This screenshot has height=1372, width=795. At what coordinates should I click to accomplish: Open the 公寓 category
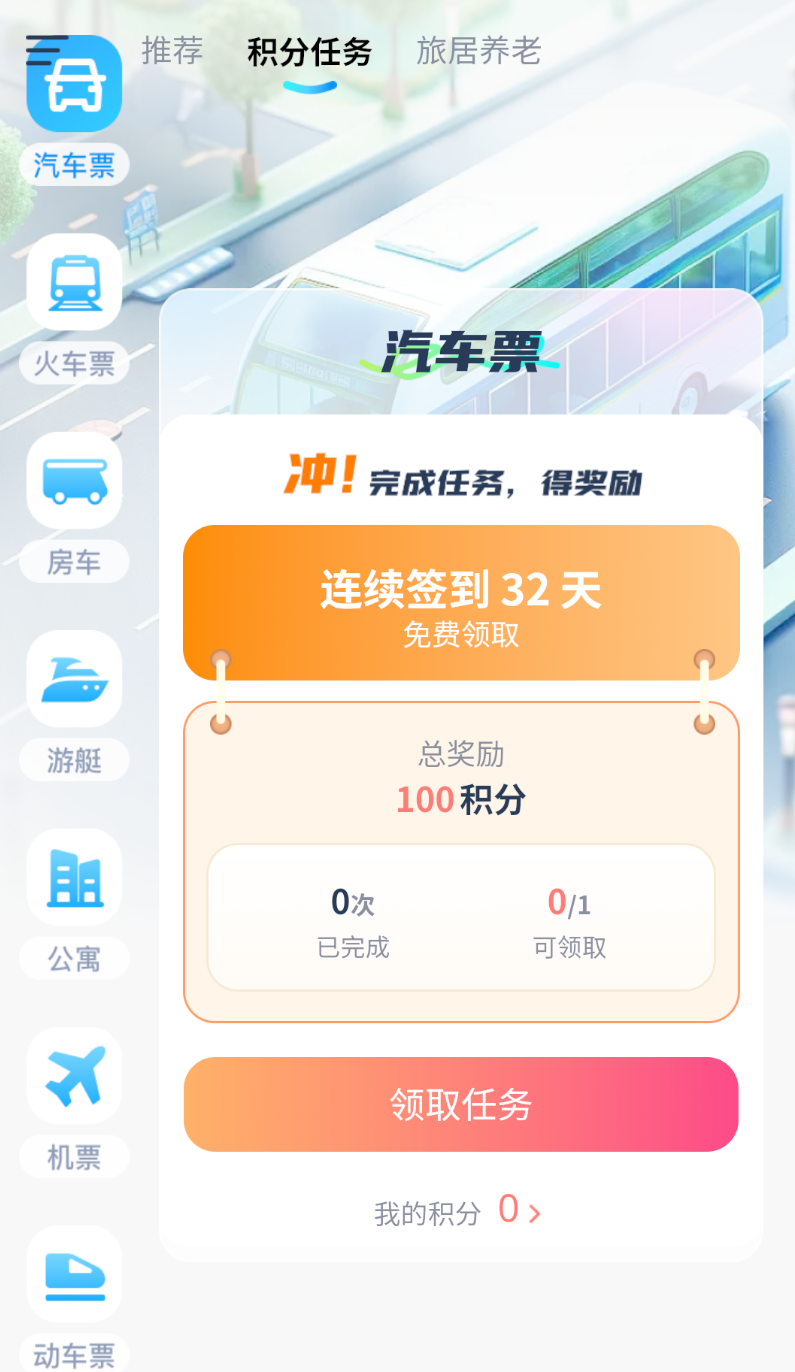pyautogui.click(x=74, y=904)
